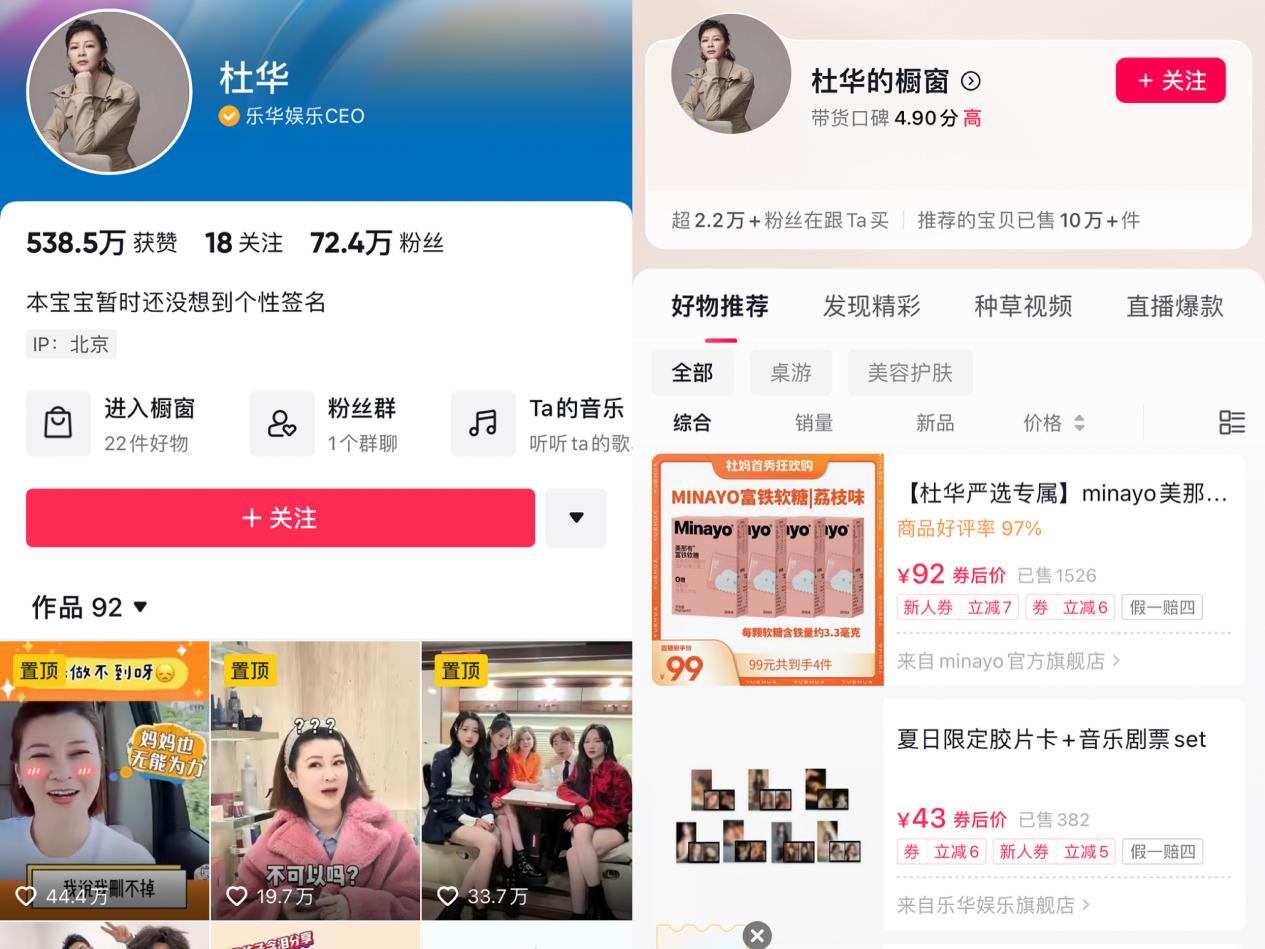Toggle the product list layout view icon

(x=1231, y=423)
